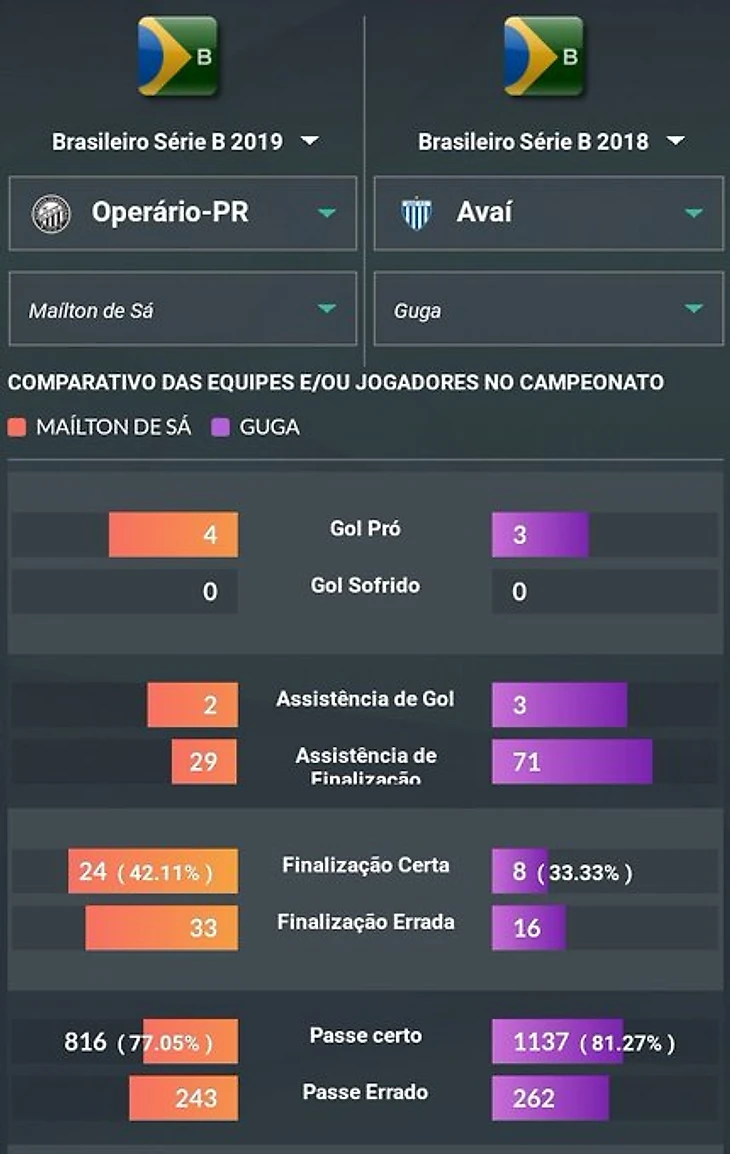The image size is (730, 1154).
Task: Open the Brasileiro Série B 2019 championship dropdown
Action: 184,141
